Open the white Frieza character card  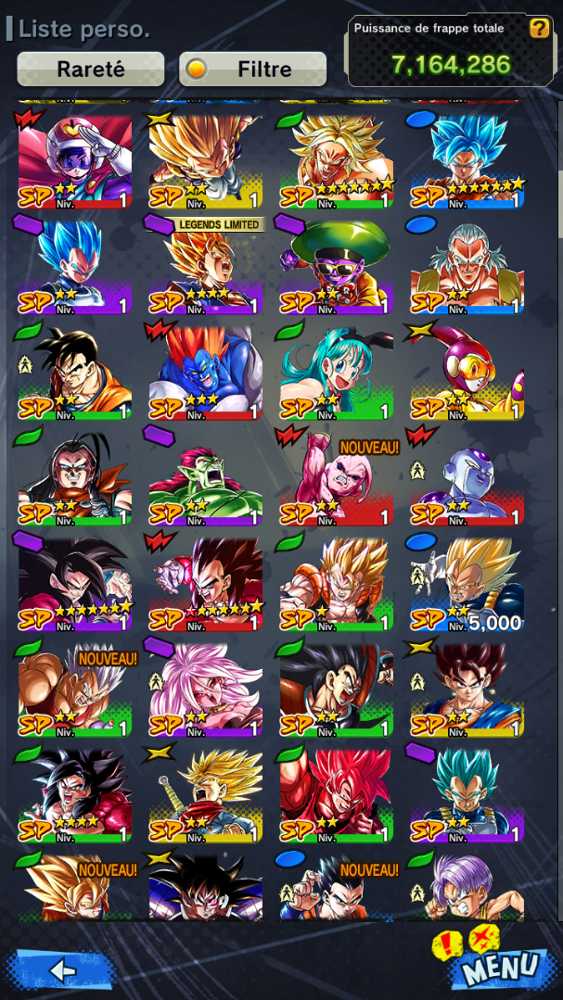[x=467, y=476]
